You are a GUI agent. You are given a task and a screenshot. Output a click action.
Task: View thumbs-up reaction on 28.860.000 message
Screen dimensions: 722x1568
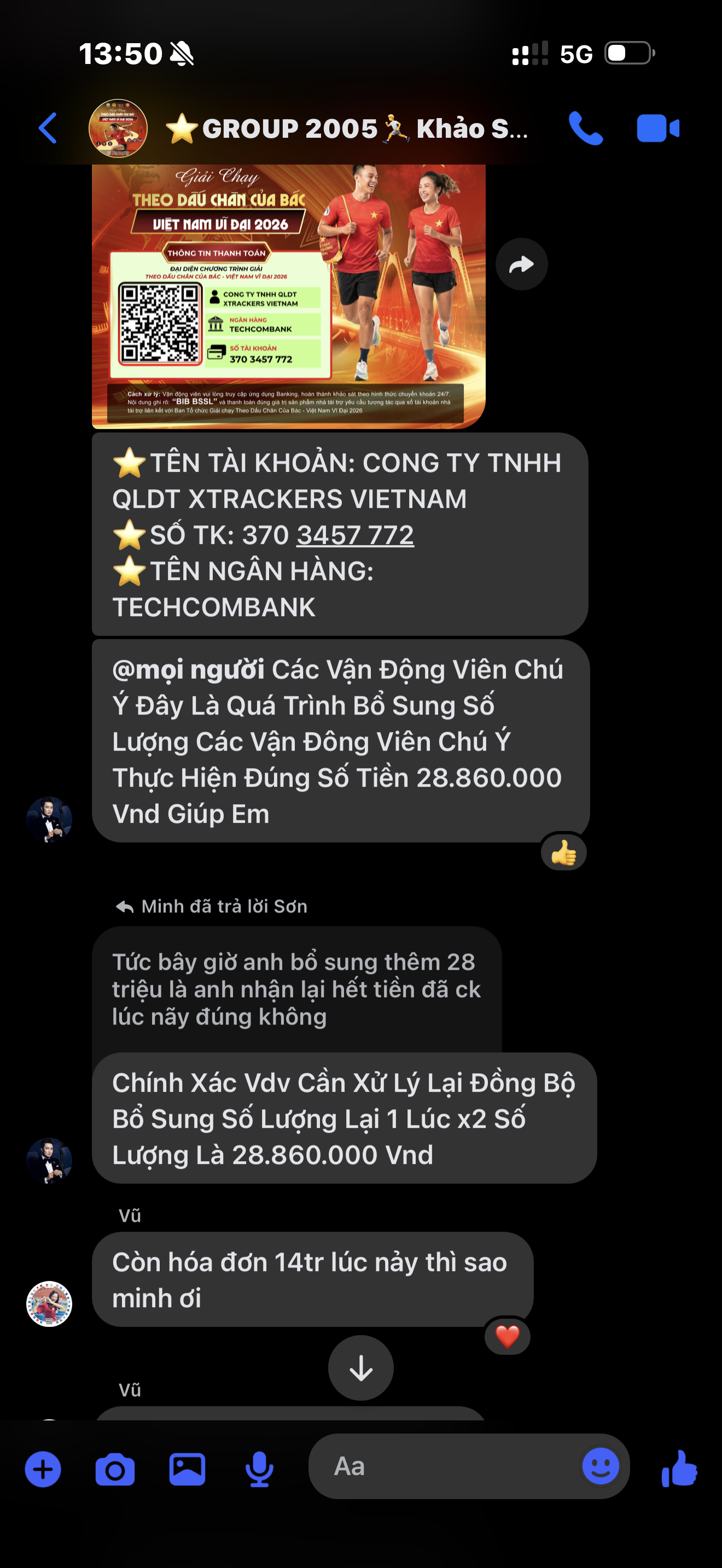[564, 852]
